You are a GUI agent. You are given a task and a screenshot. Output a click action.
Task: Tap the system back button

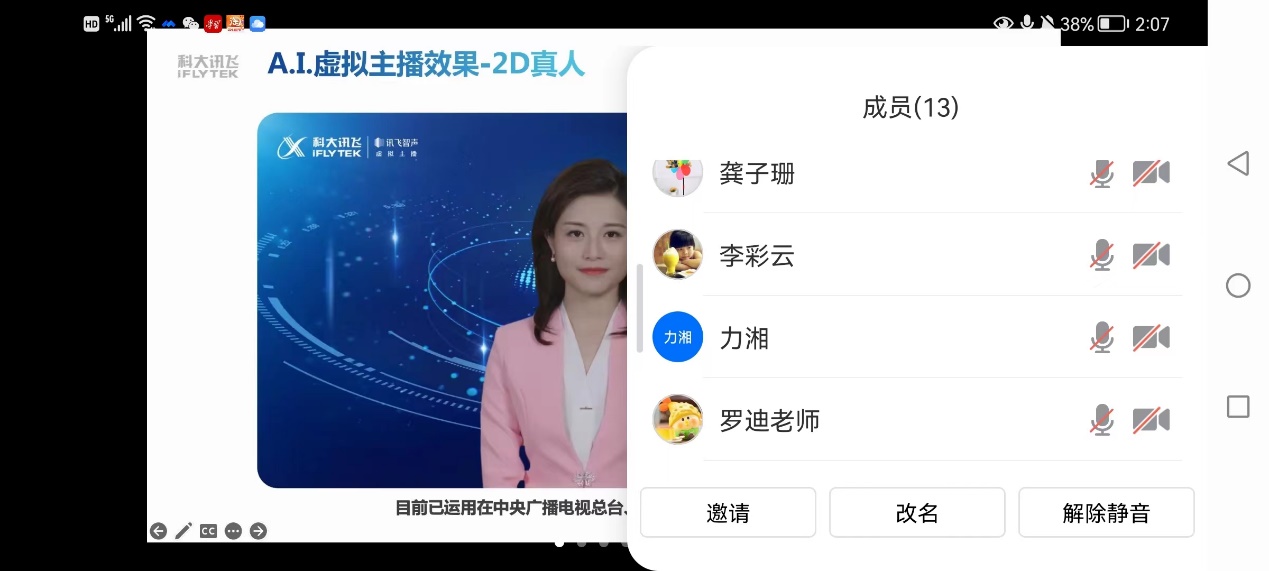(x=1238, y=164)
